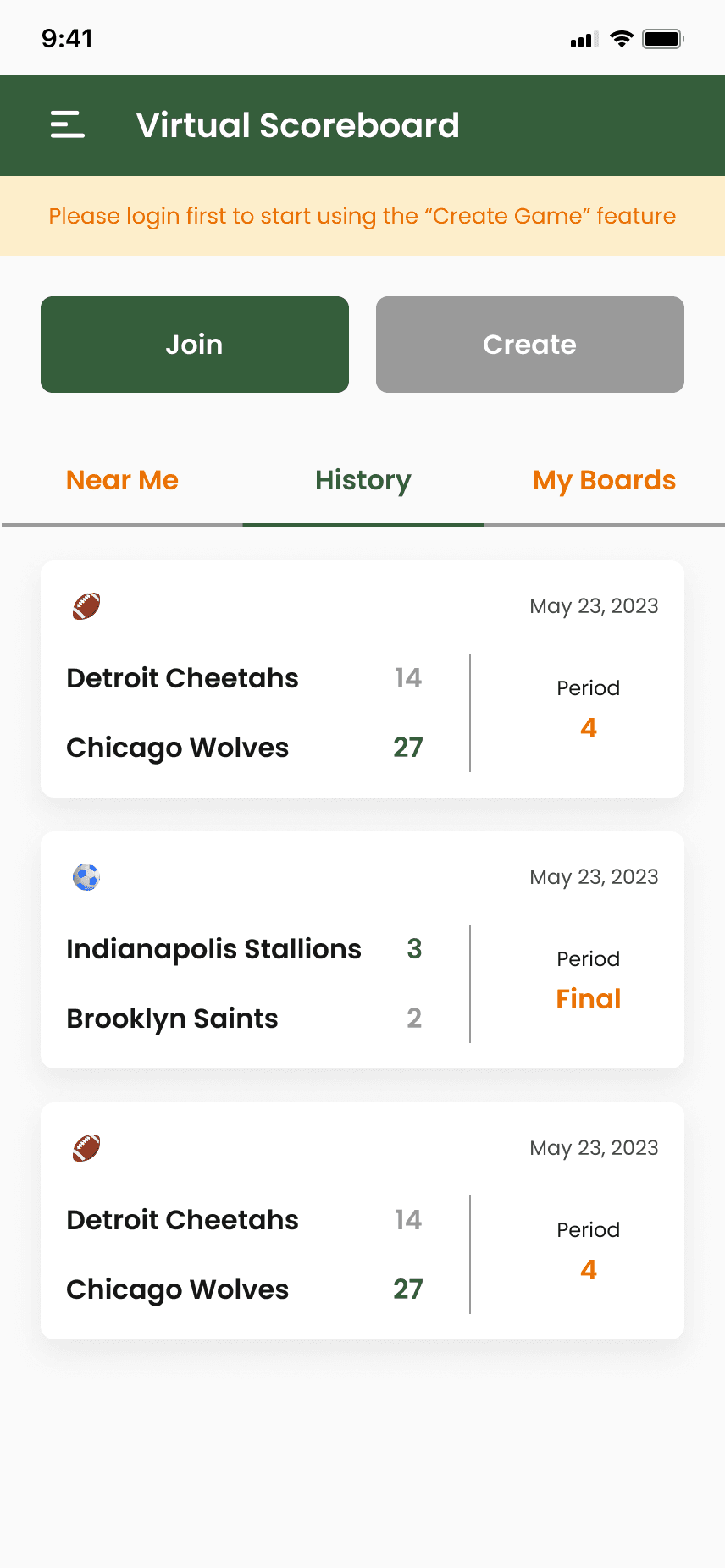The width and height of the screenshot is (725, 1568).
Task: Select the History tab
Action: pos(363,480)
